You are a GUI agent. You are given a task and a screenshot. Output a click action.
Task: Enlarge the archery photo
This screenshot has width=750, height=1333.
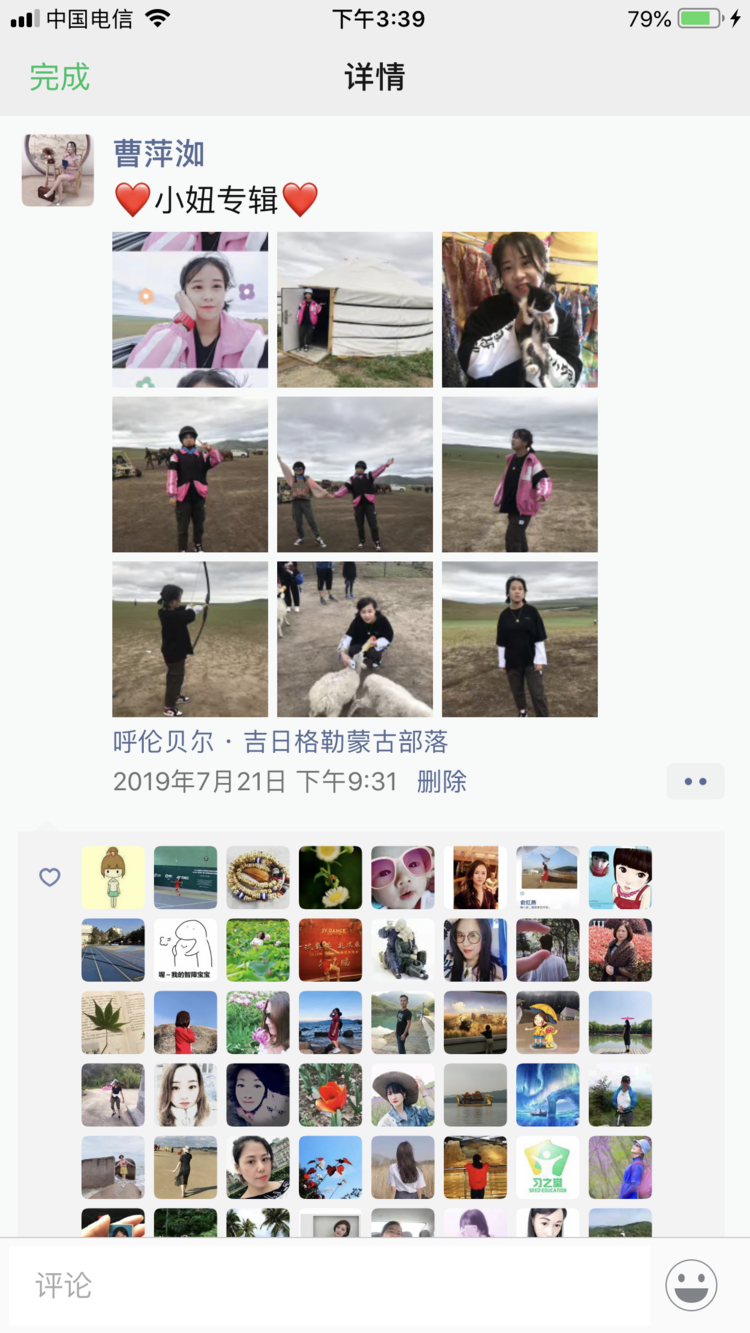tap(190, 639)
